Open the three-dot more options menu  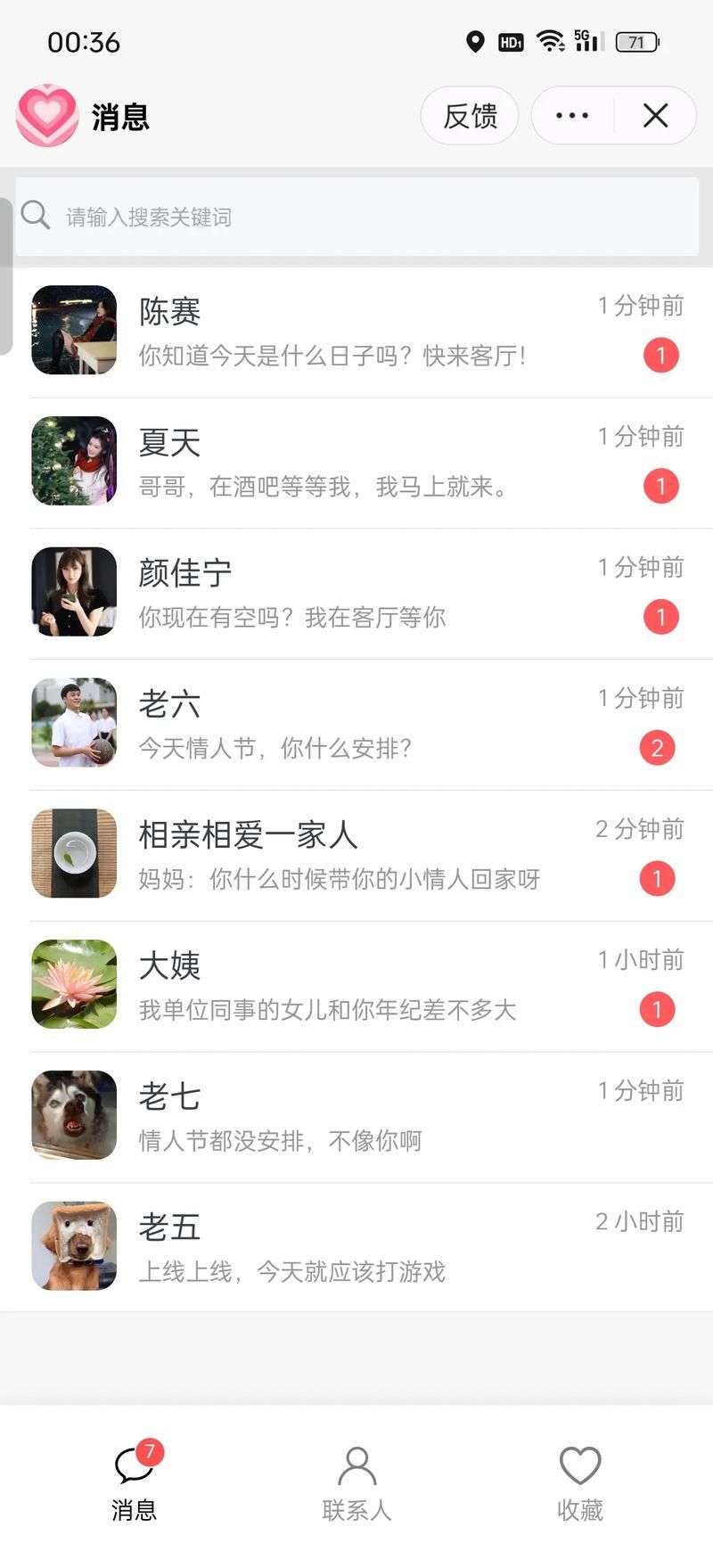(x=572, y=116)
